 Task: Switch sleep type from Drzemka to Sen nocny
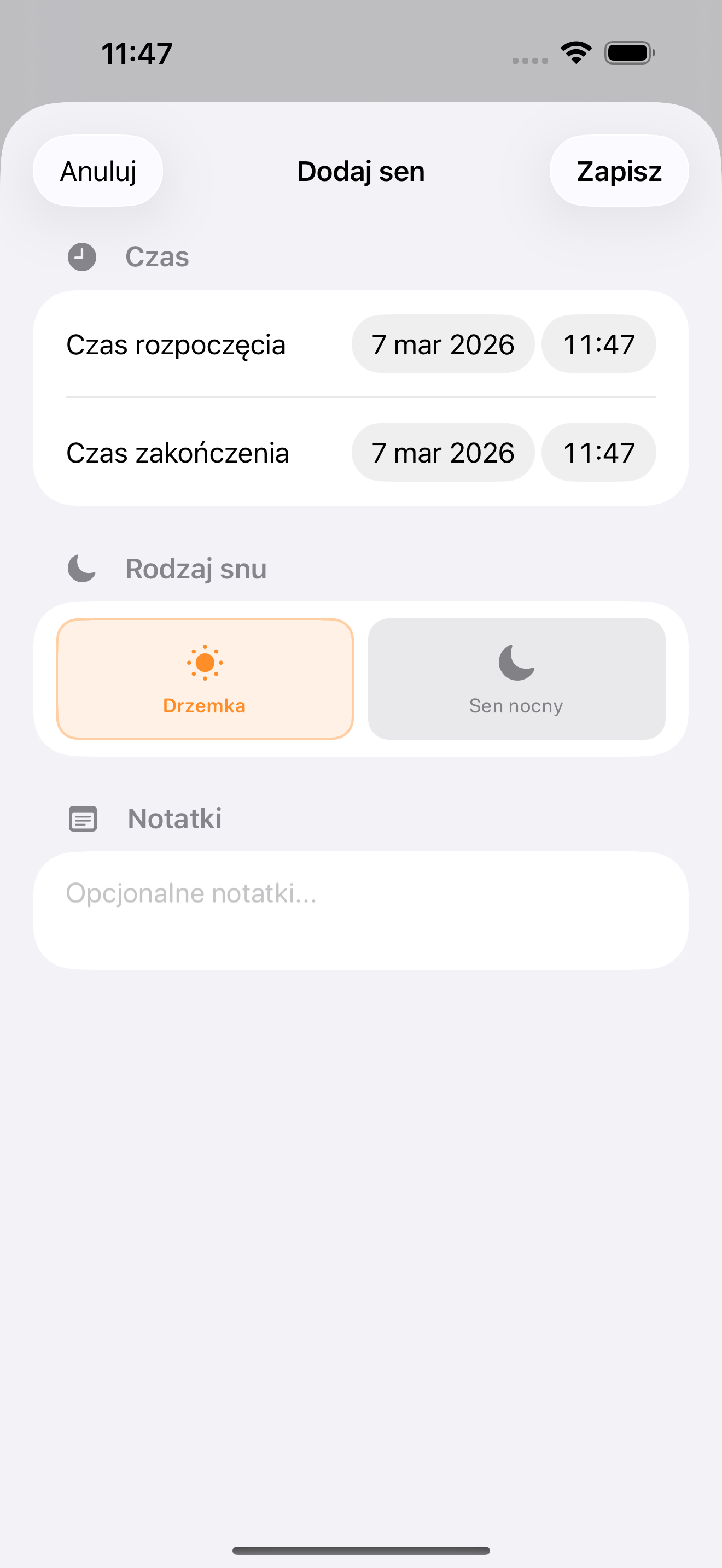516,677
